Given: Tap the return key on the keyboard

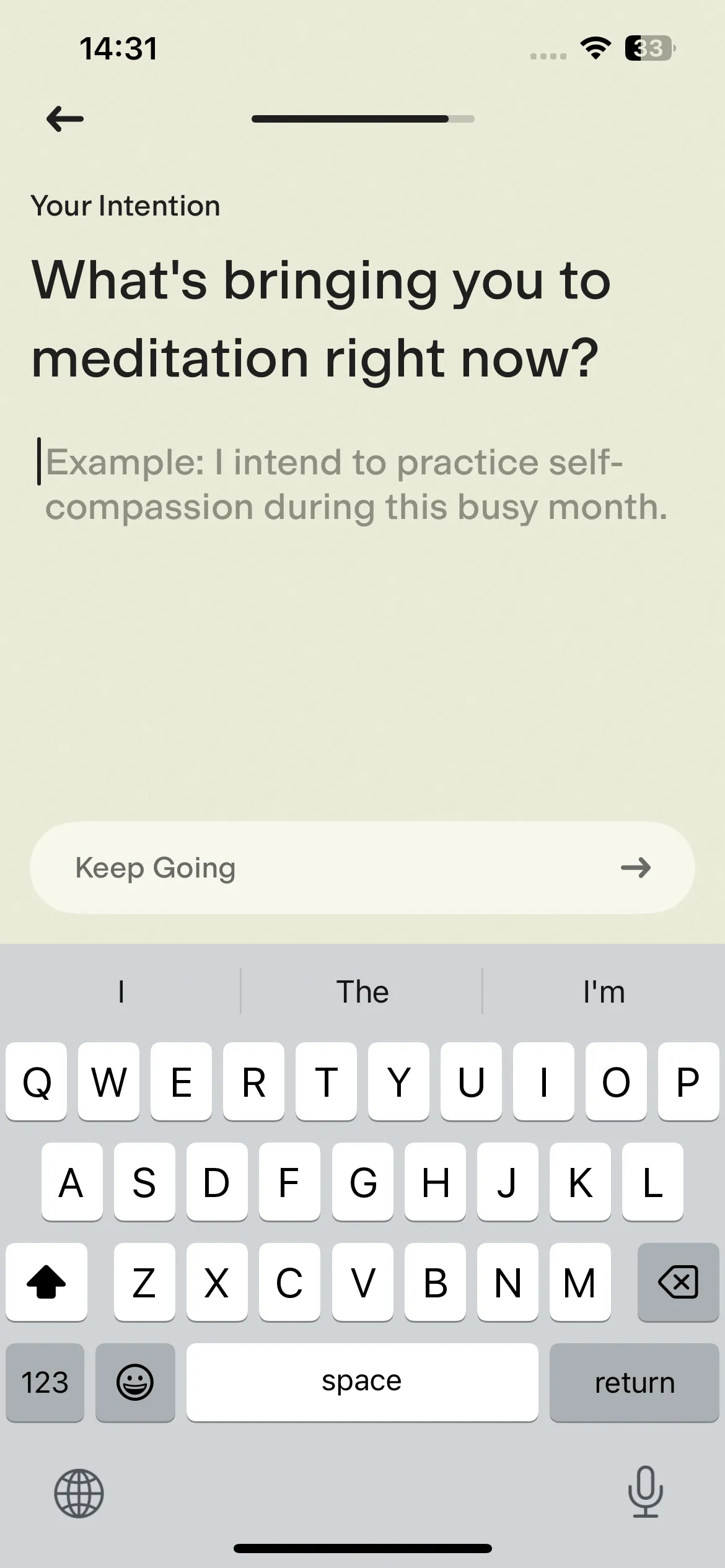Looking at the screenshot, I should pyautogui.click(x=634, y=1382).
